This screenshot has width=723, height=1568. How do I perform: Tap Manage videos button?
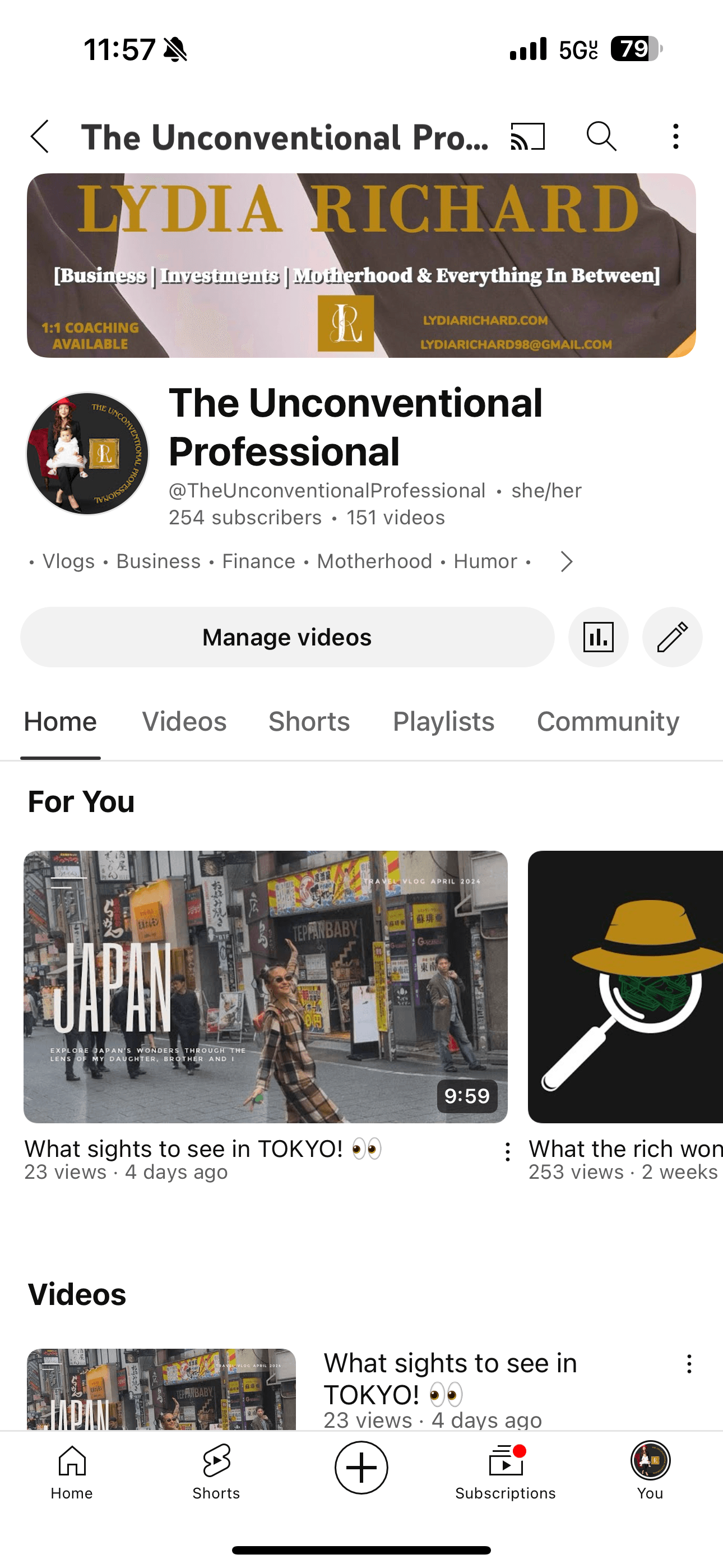(x=288, y=637)
